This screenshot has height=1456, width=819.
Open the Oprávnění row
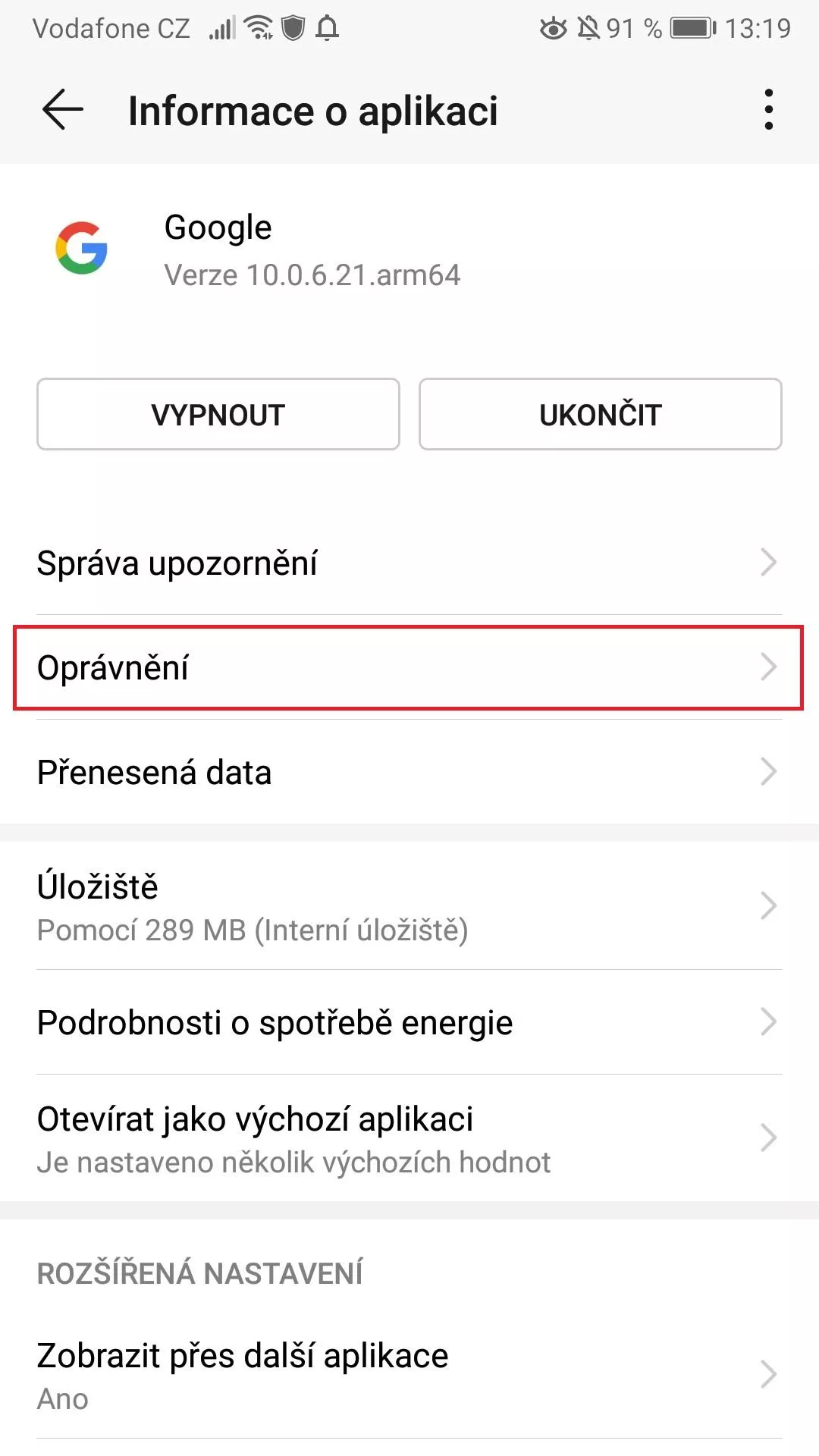click(x=409, y=667)
